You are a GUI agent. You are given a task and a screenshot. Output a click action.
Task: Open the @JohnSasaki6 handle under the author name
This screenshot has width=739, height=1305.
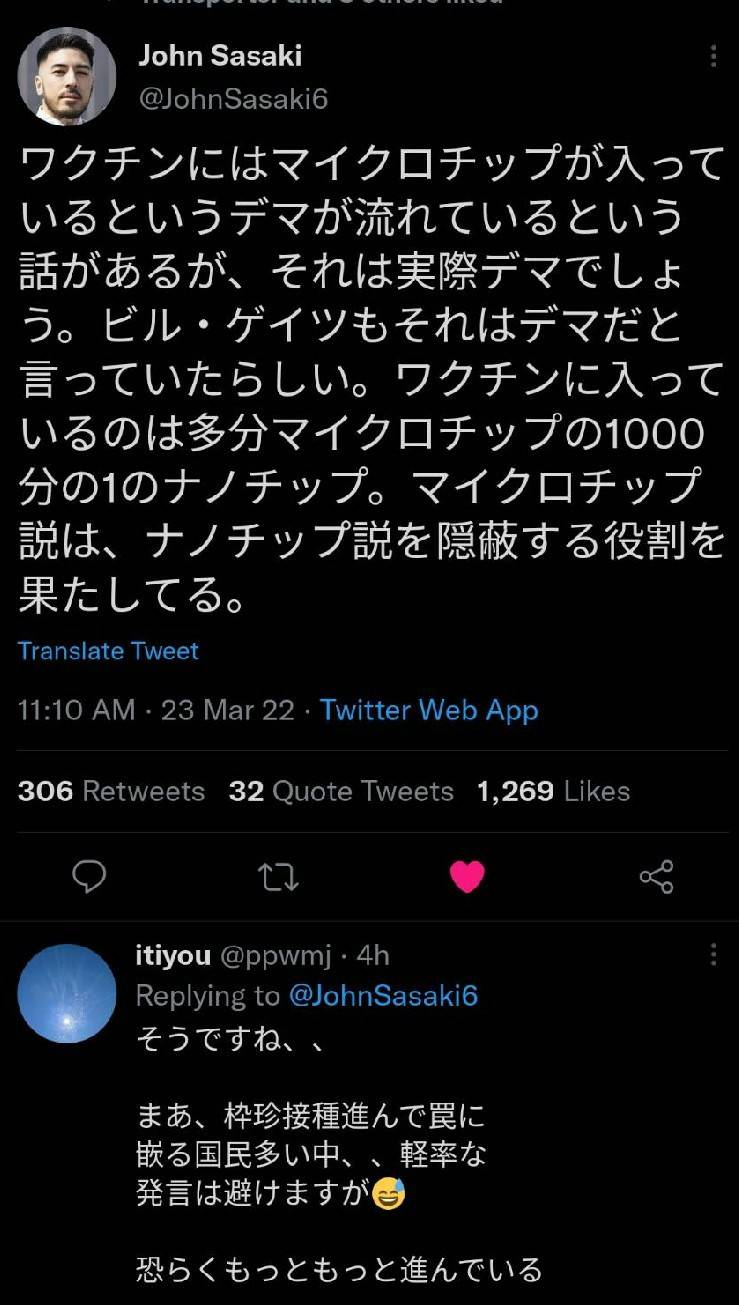tap(233, 100)
